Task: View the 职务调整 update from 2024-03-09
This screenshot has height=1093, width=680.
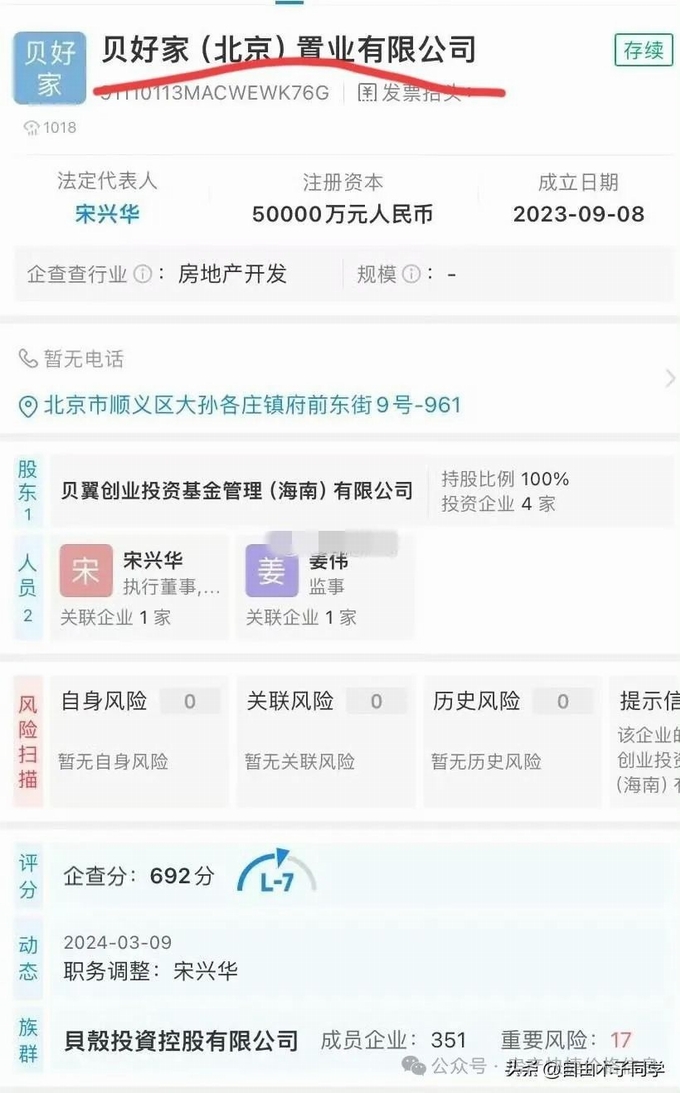Action: 151,970
